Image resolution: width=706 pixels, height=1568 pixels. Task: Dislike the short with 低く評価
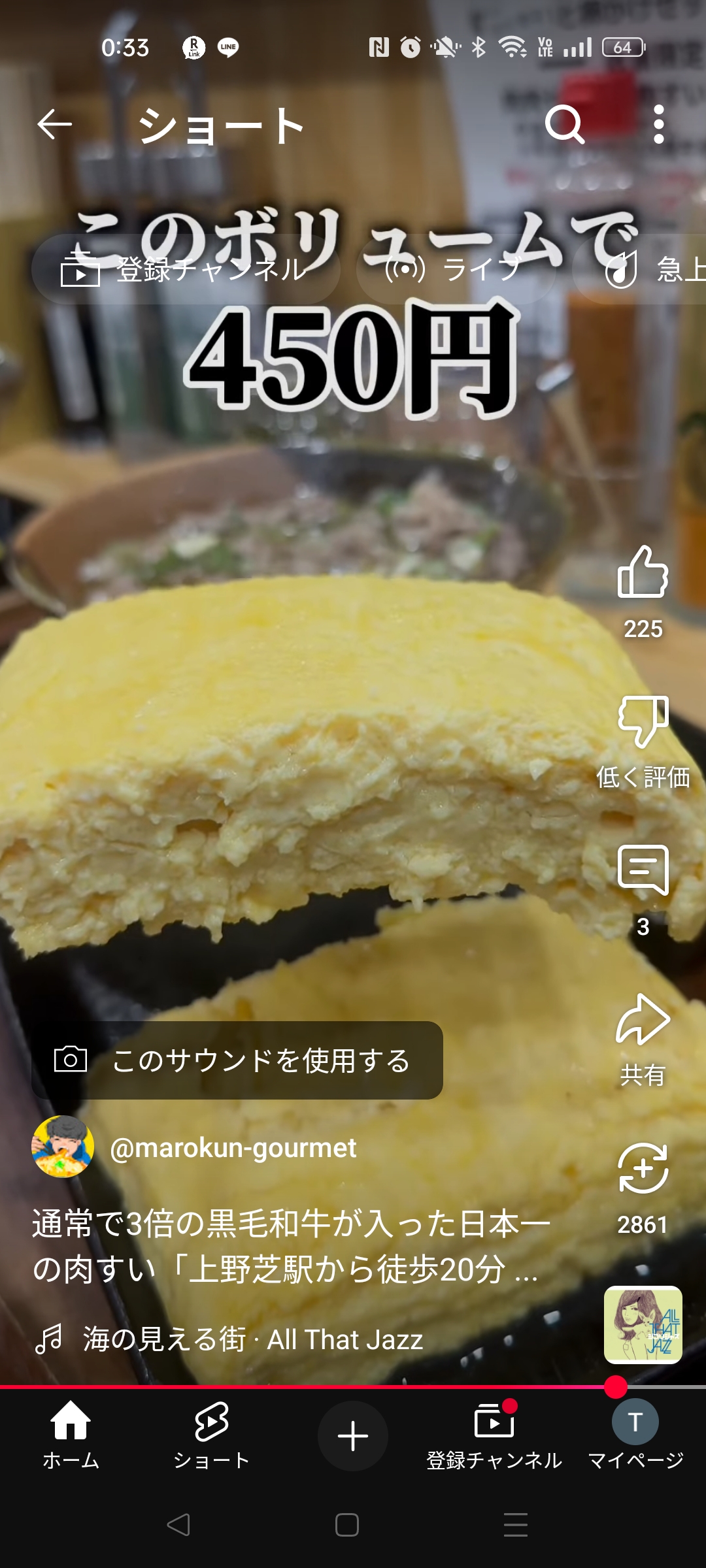[x=643, y=723]
